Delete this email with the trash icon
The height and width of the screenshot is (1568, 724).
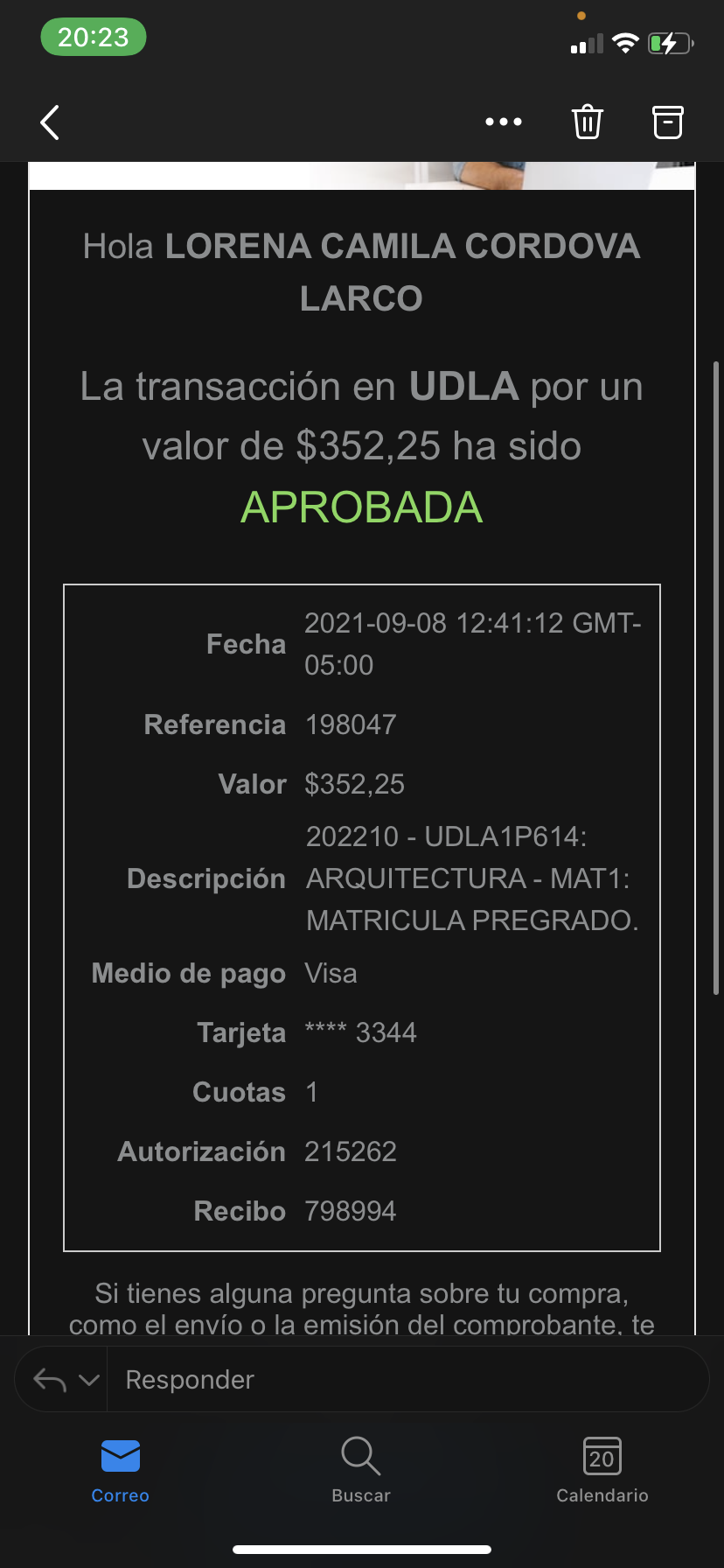(588, 122)
